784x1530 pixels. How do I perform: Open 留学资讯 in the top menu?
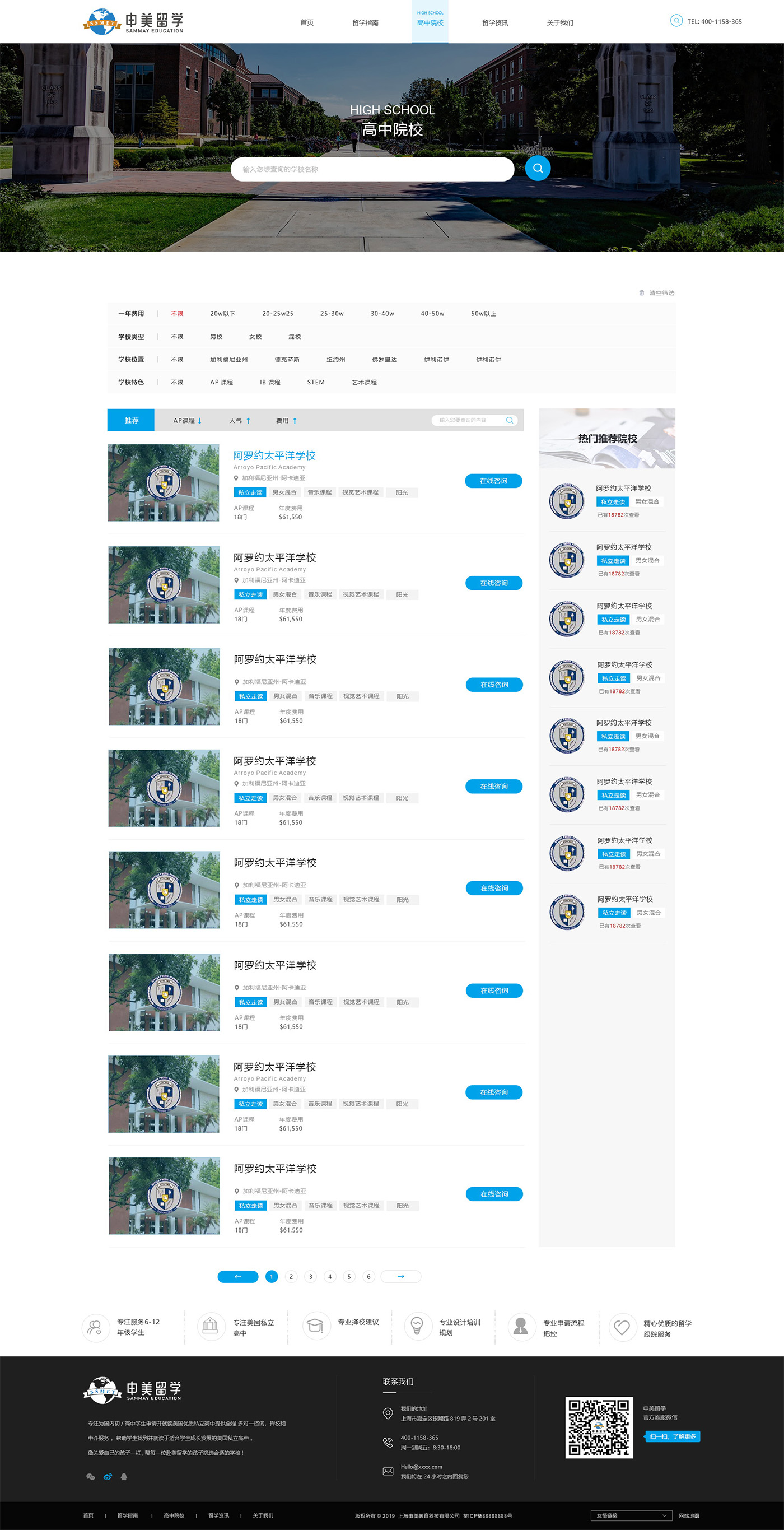tap(495, 22)
